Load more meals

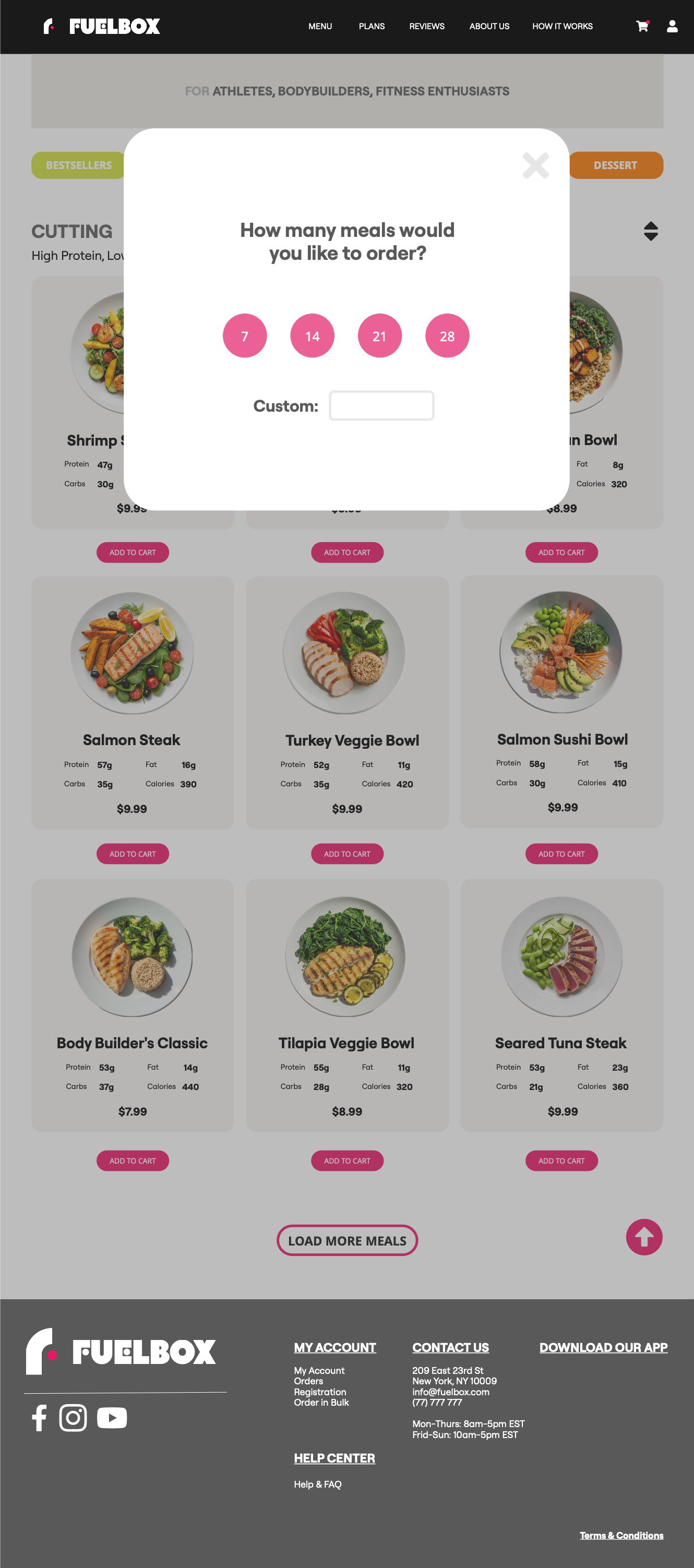(347, 1240)
